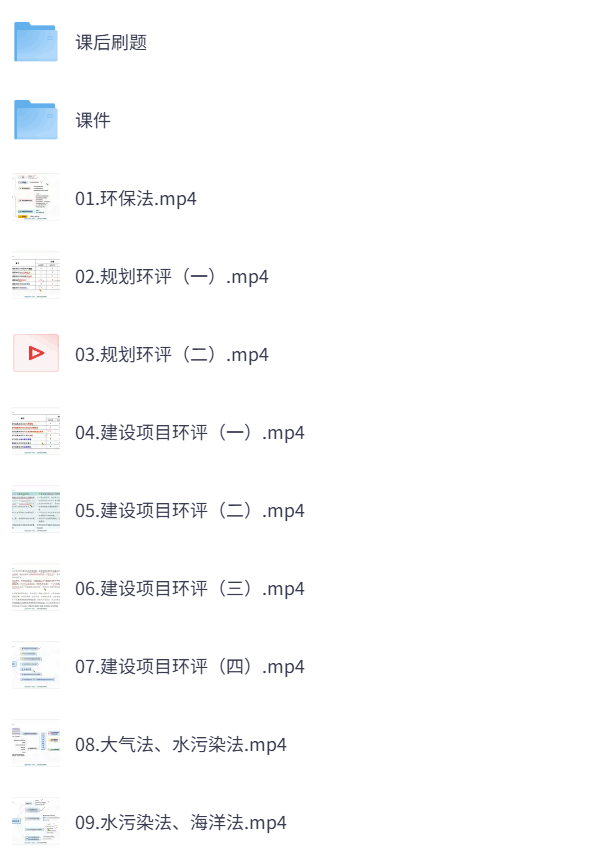Select the file 03.规划环评（二）.mp4
This screenshot has width=600, height=858.
tap(171, 355)
